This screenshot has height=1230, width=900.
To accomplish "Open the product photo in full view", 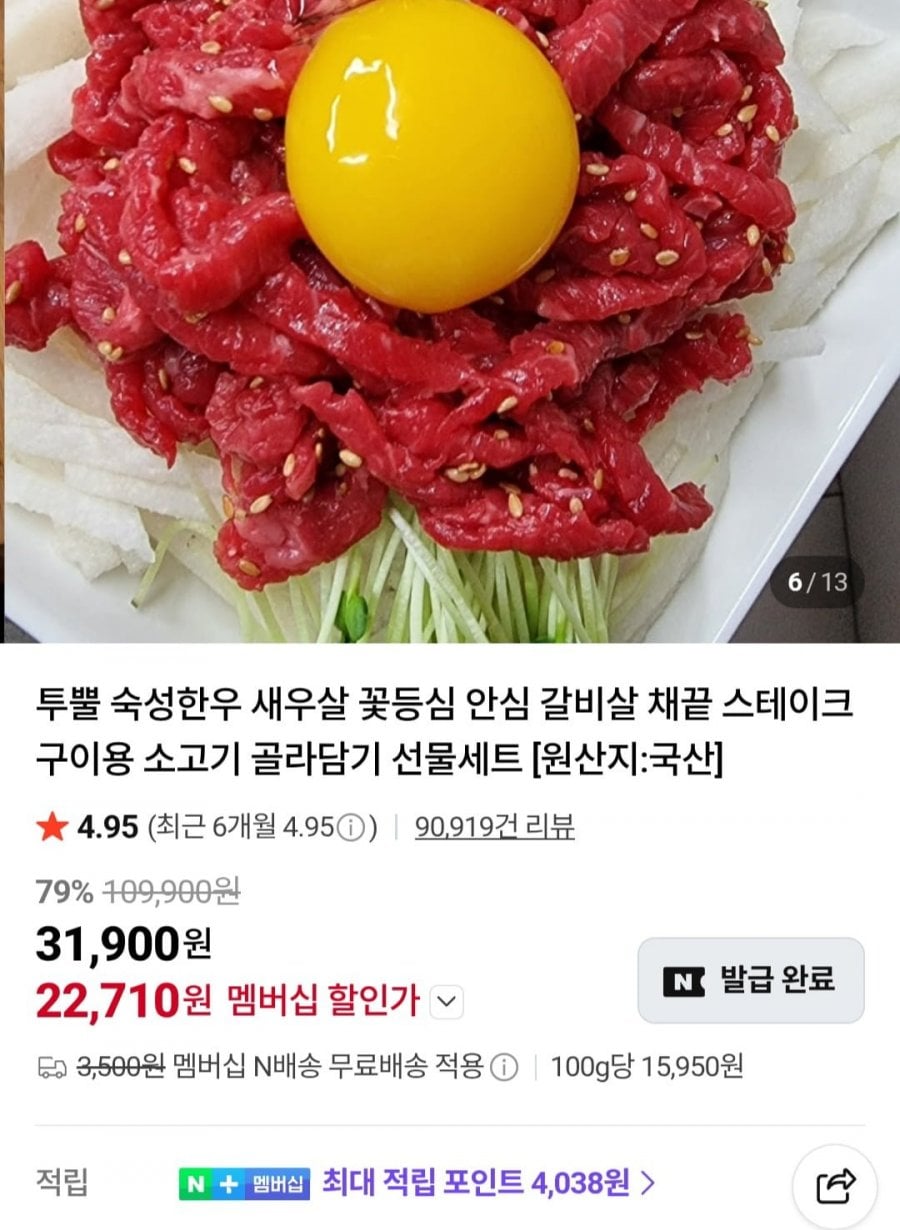I will click(450, 320).
